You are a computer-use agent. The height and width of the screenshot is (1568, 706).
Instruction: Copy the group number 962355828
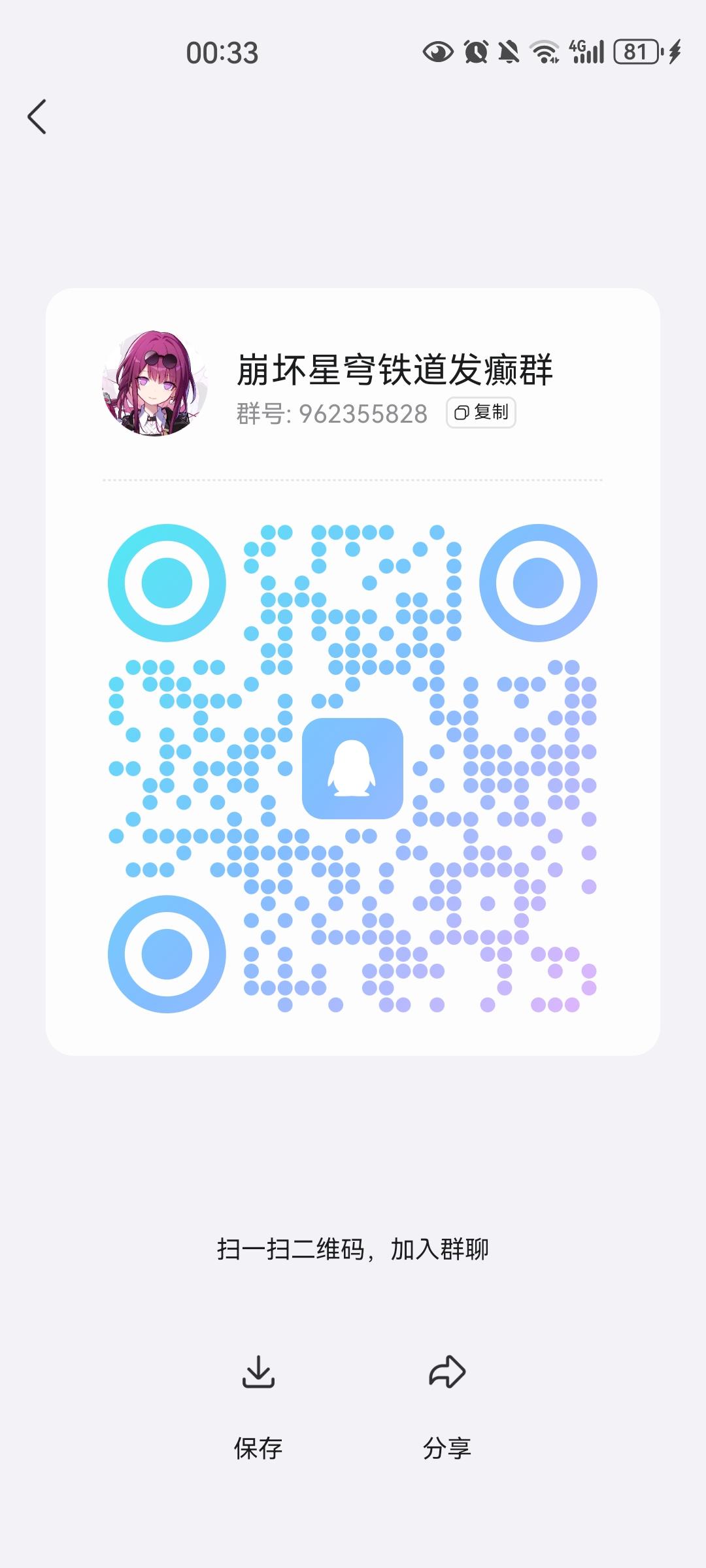[x=482, y=414]
